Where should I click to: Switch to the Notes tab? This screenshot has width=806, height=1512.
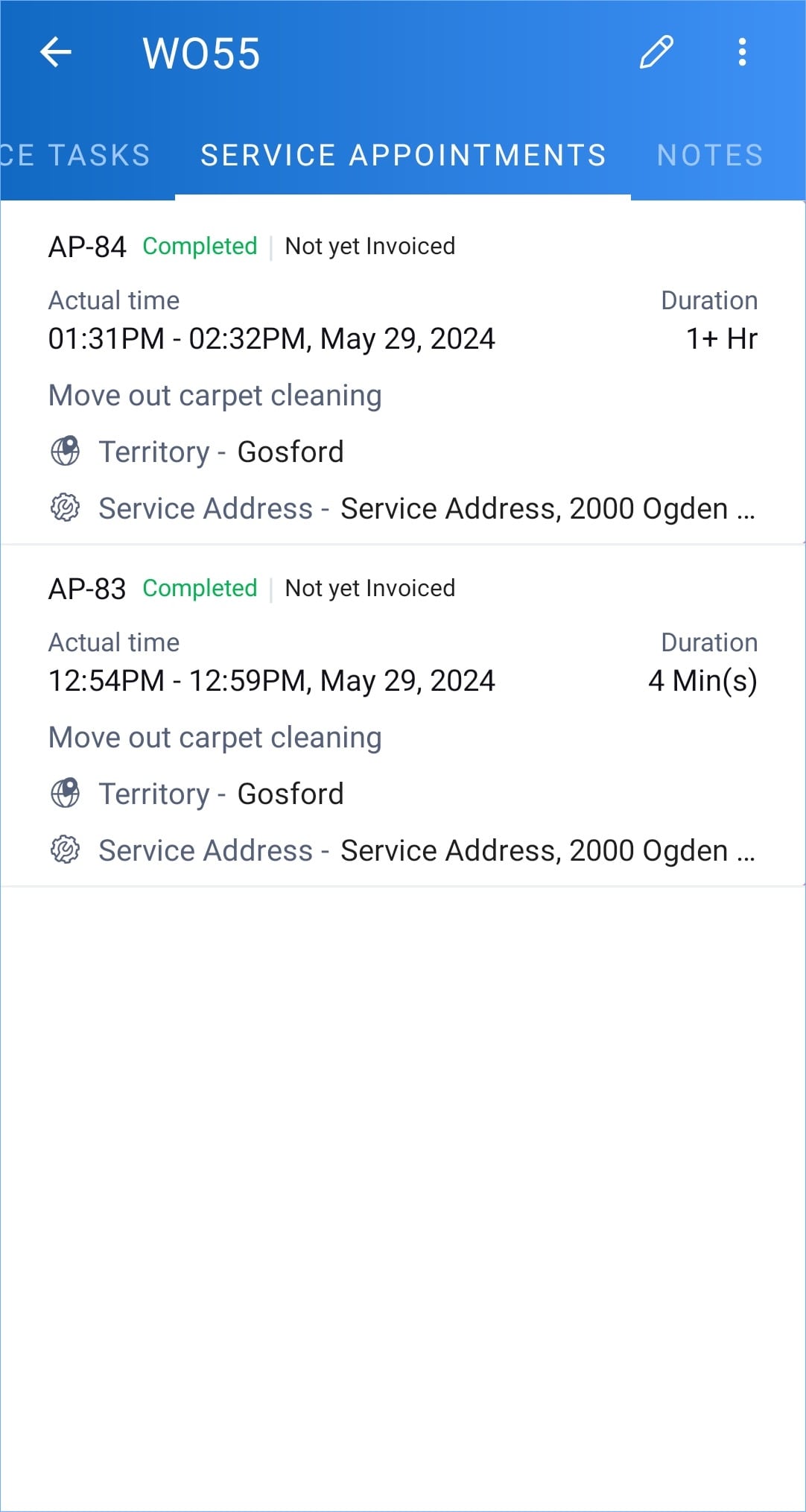click(709, 156)
